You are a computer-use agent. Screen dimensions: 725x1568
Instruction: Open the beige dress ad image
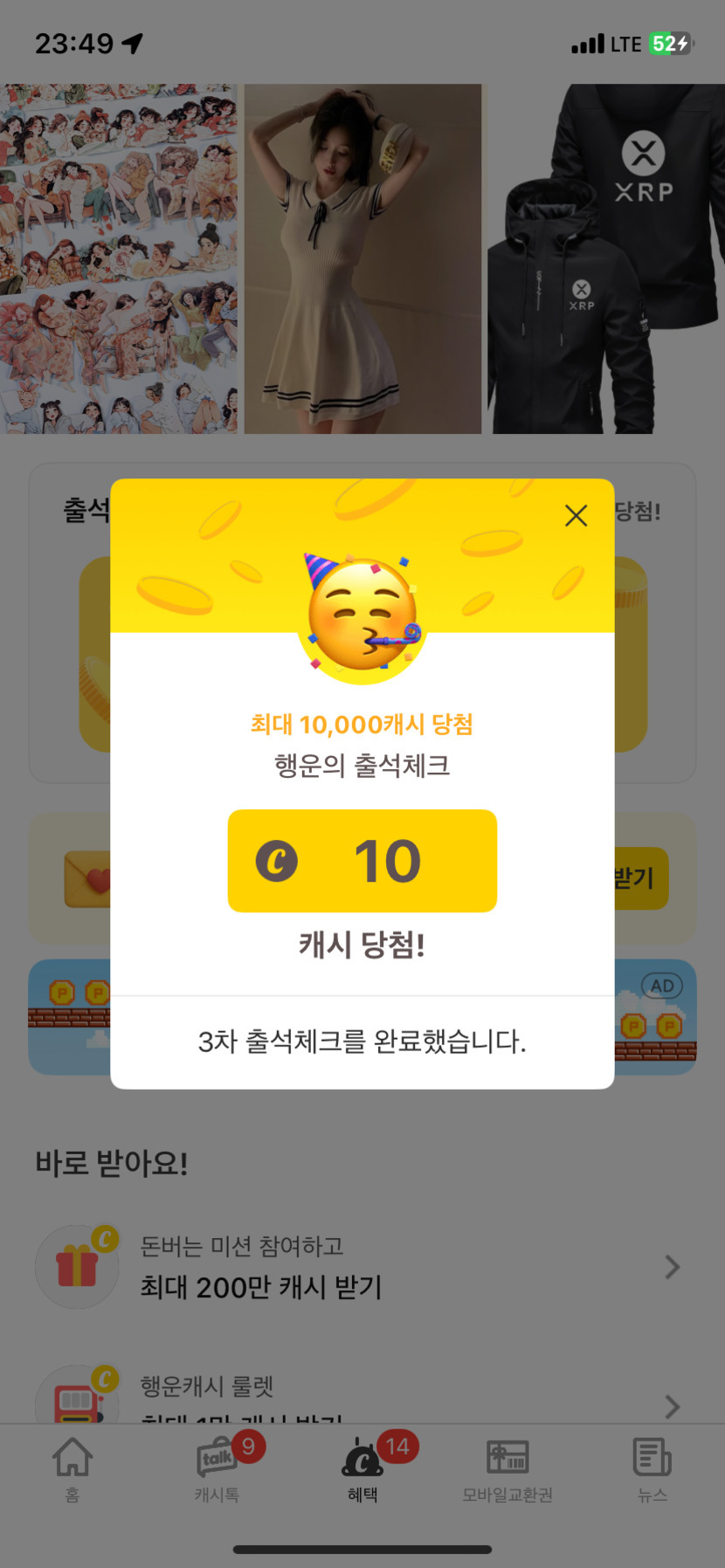click(362, 258)
